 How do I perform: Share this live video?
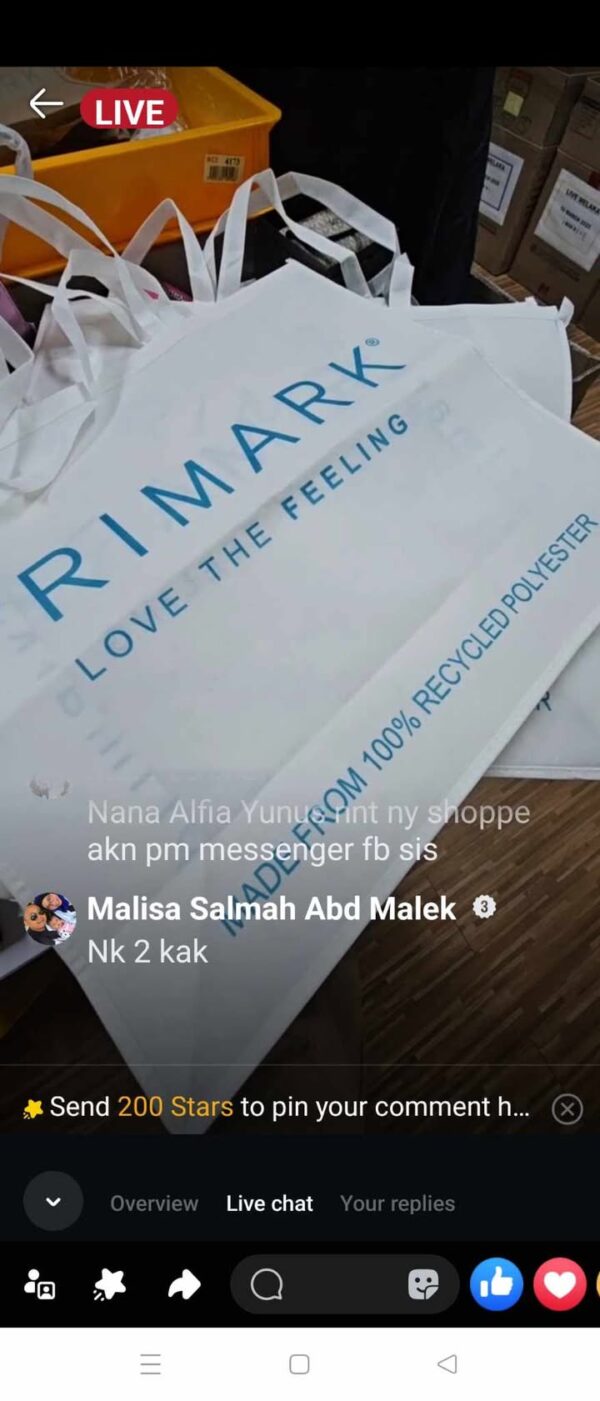(x=184, y=1284)
